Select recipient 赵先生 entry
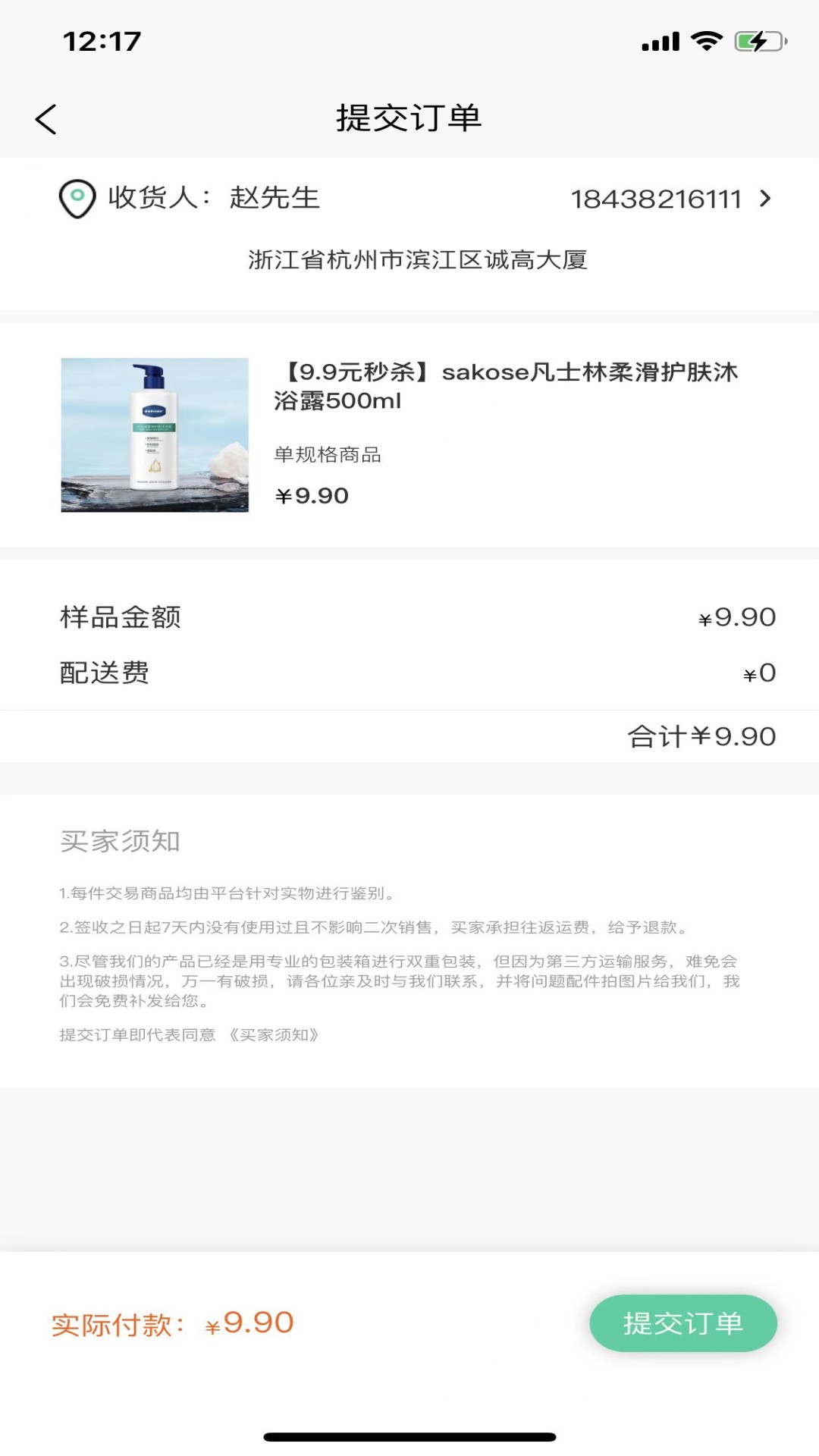Screen dimensions: 819x1456 pos(275,199)
